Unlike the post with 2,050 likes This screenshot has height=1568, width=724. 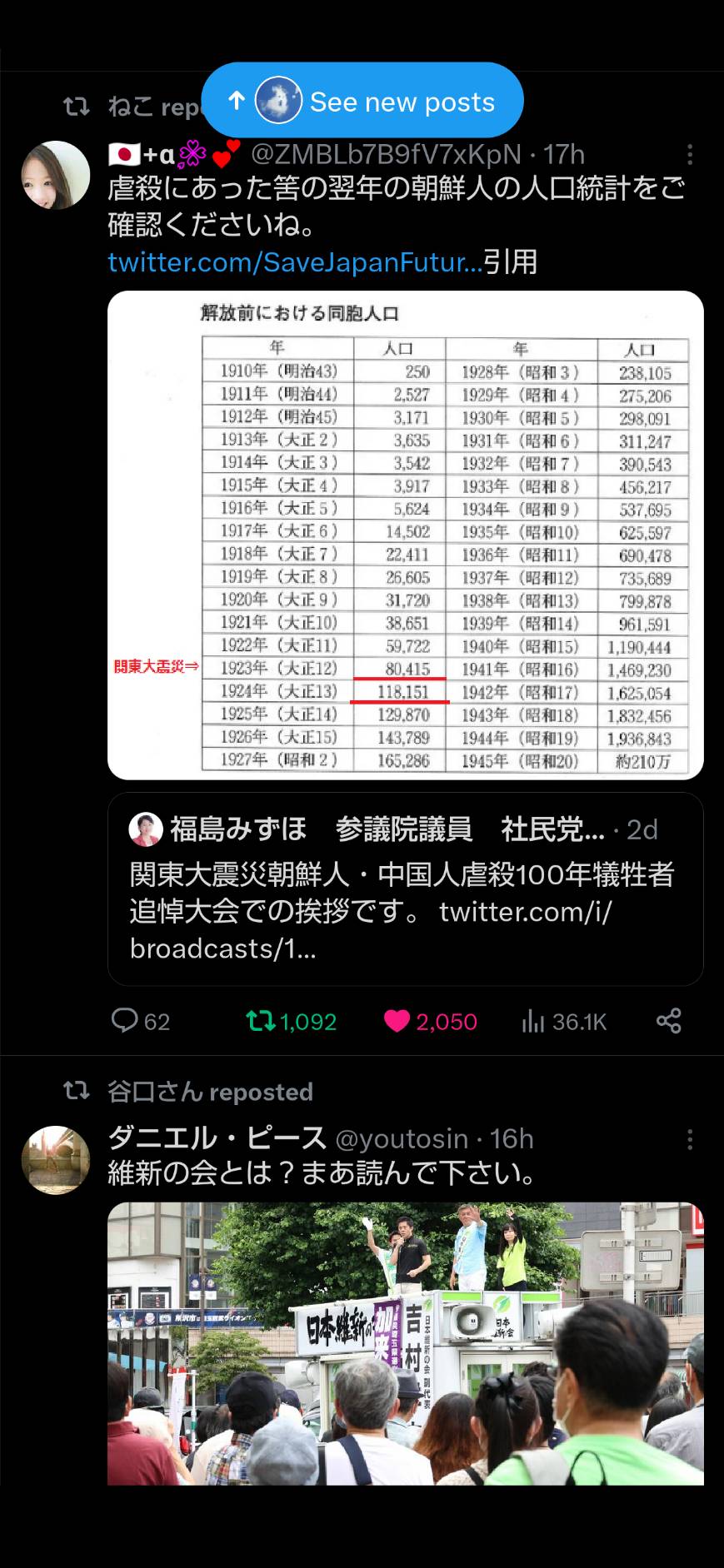(431, 1021)
